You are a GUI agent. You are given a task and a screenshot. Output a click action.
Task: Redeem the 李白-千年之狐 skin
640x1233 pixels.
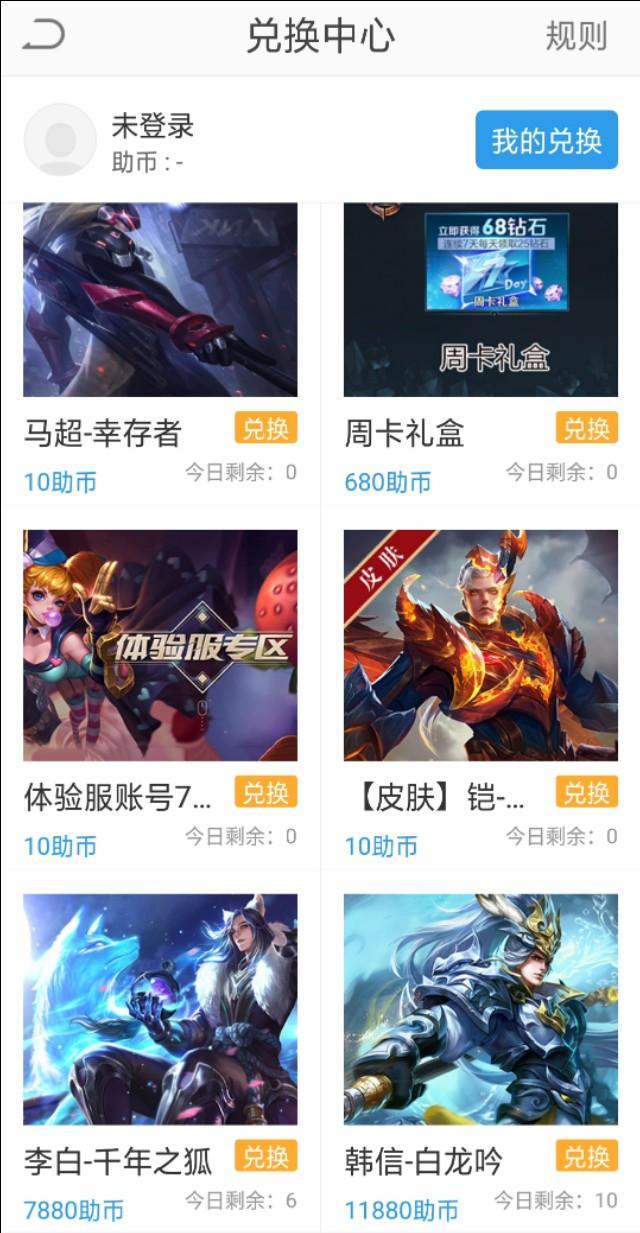(x=266, y=1156)
